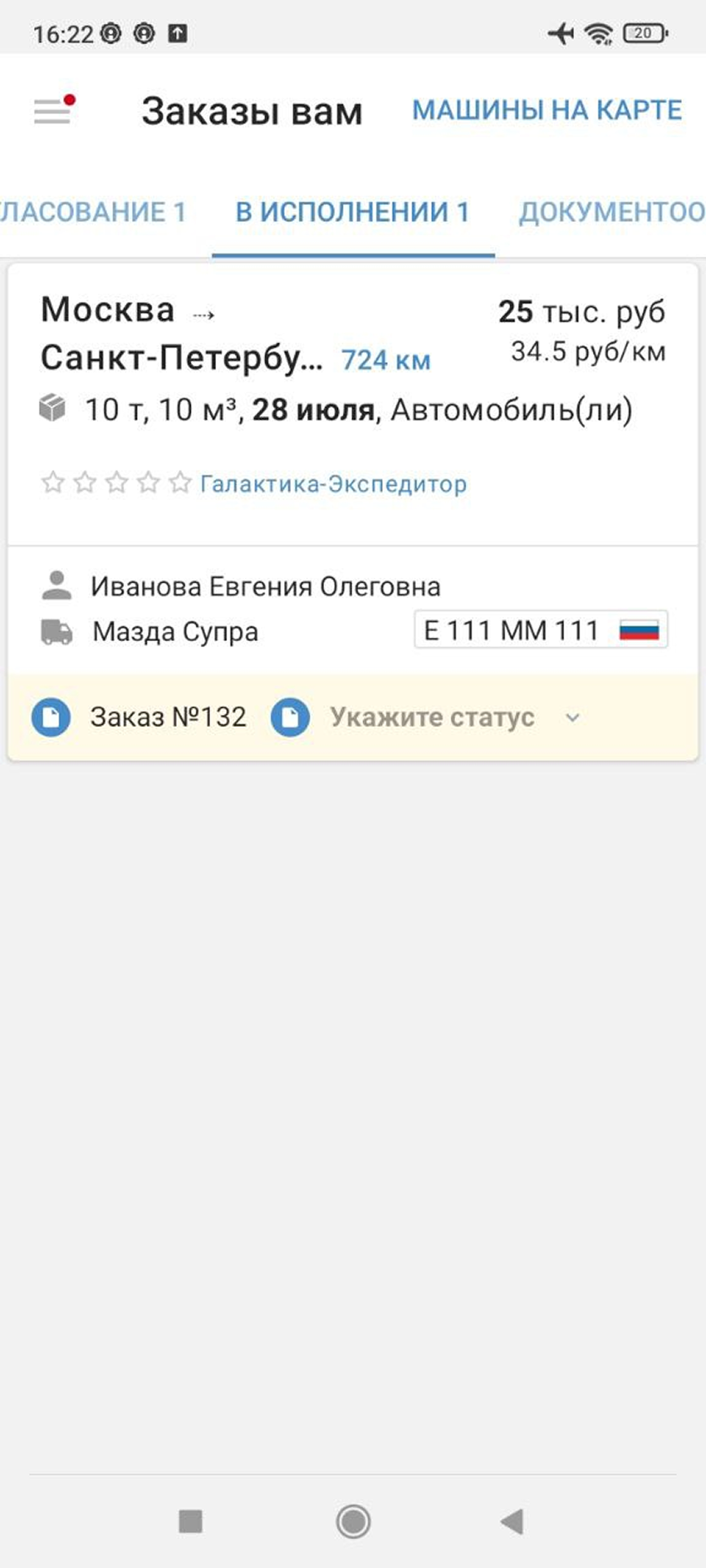The image size is (706, 1568).
Task: Switch to the Согласование 1 tab
Action: pos(92,213)
